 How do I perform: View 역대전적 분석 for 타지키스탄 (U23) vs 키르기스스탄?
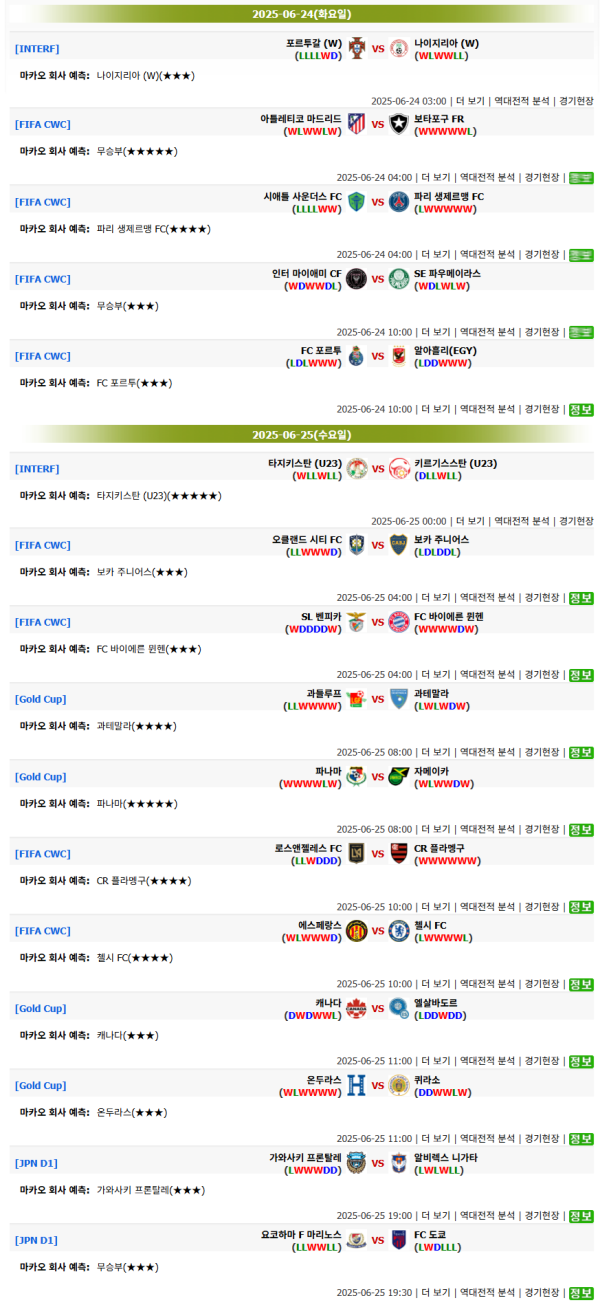pos(522,521)
